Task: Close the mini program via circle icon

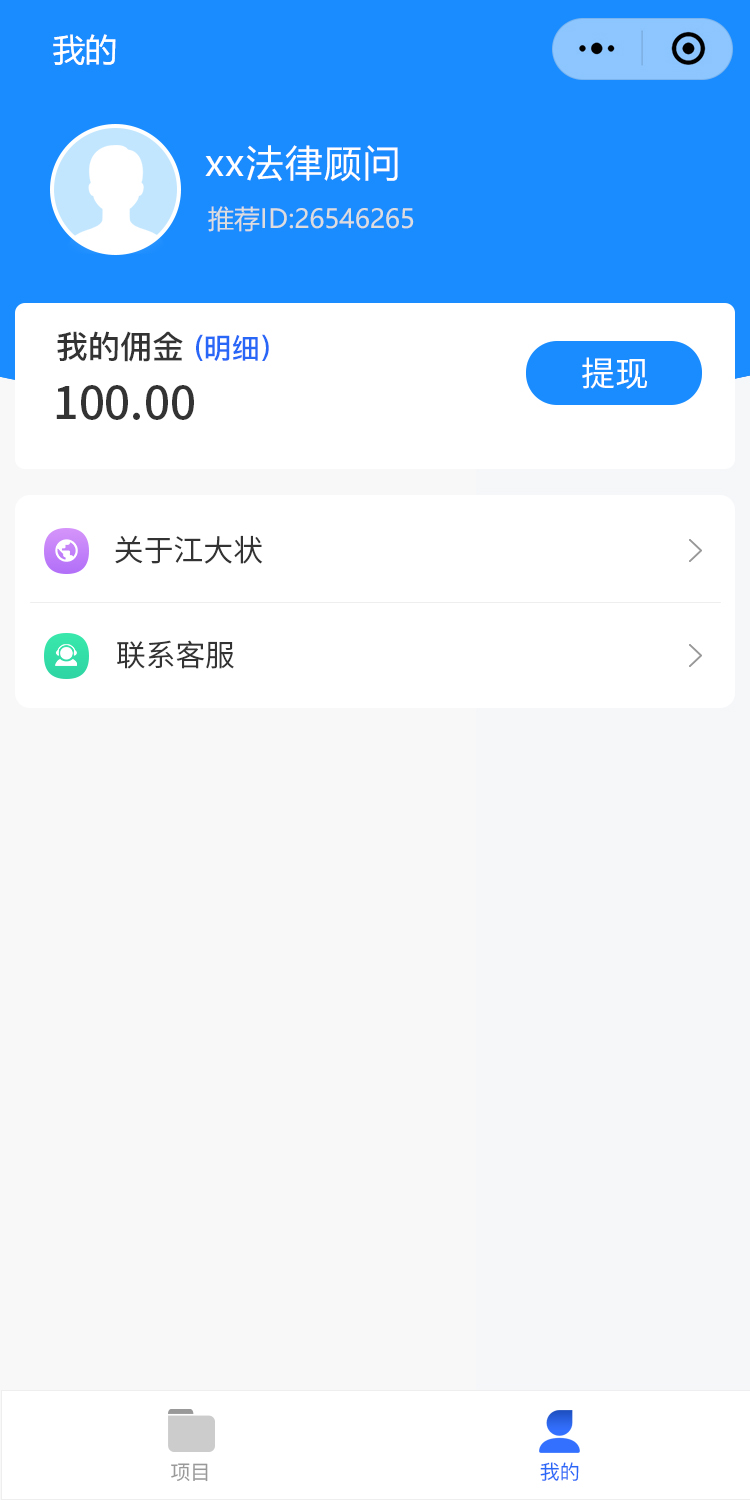Action: [x=688, y=49]
